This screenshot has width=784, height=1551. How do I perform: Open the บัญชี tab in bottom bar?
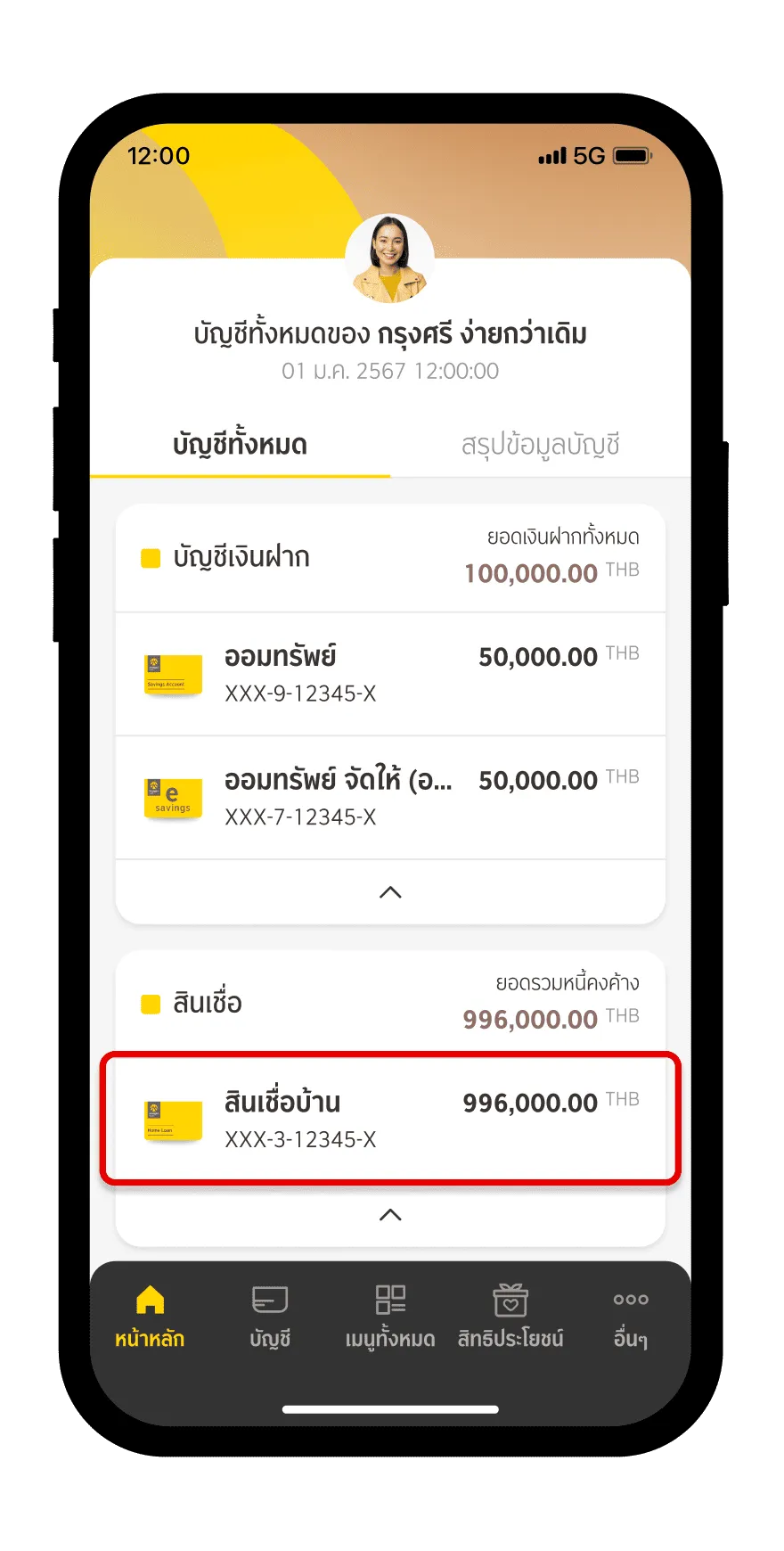coord(270,1315)
